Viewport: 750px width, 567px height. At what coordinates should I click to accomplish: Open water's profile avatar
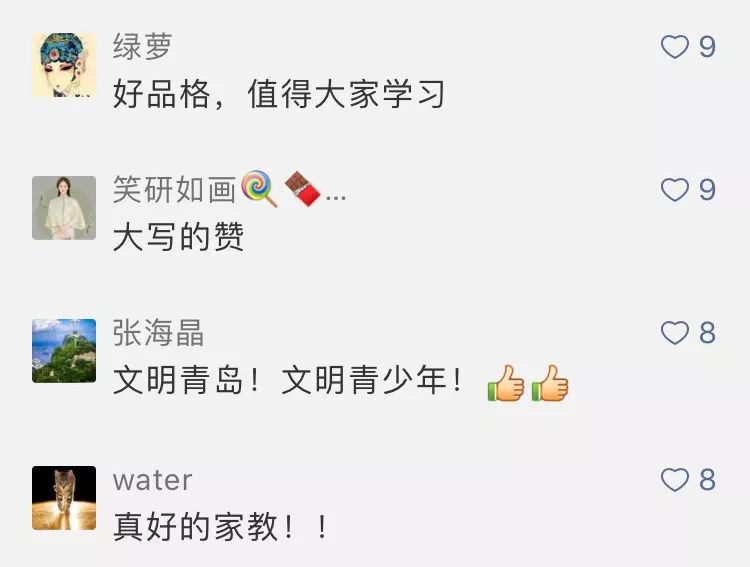pos(64,497)
